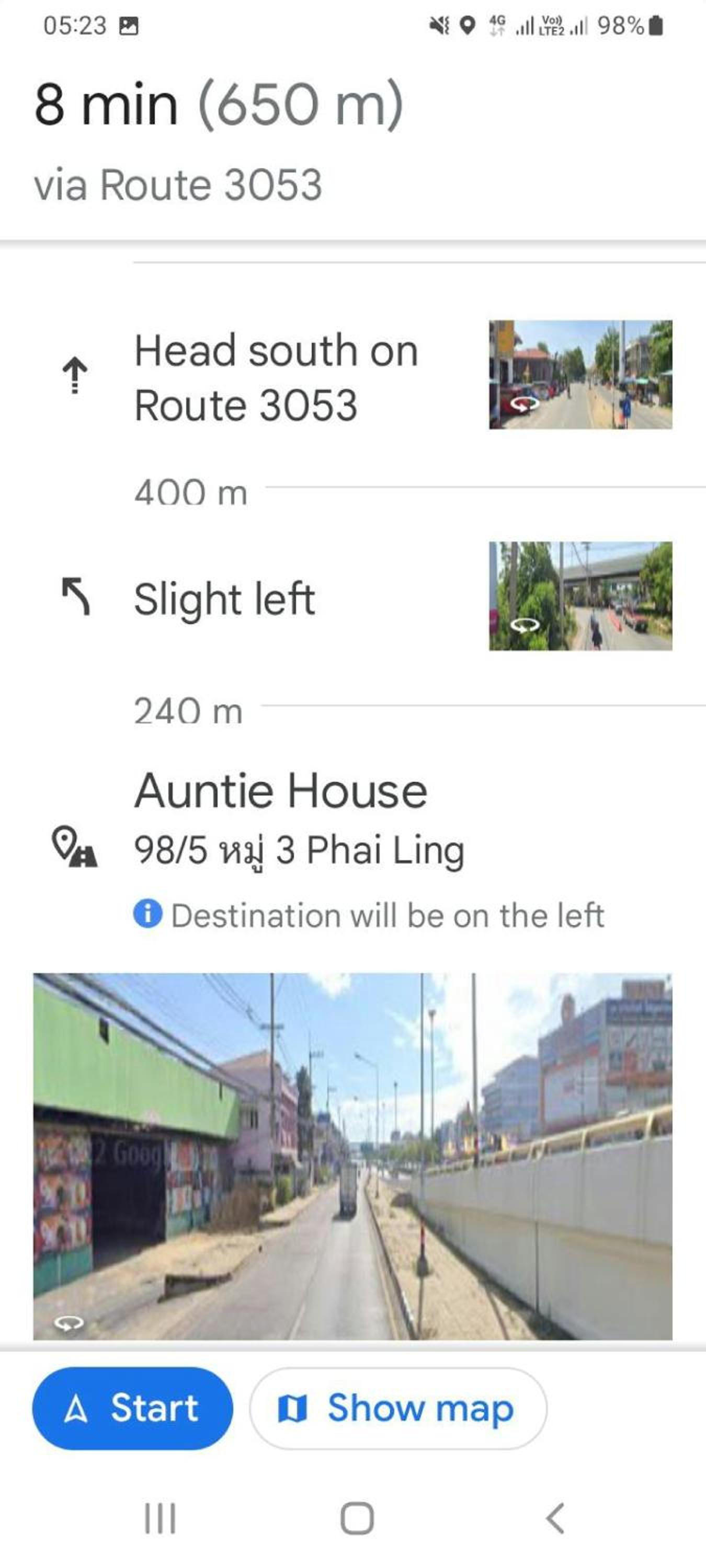The width and height of the screenshot is (706, 1568).
Task: Select the Head south on Route 3053 step
Action: click(x=276, y=377)
